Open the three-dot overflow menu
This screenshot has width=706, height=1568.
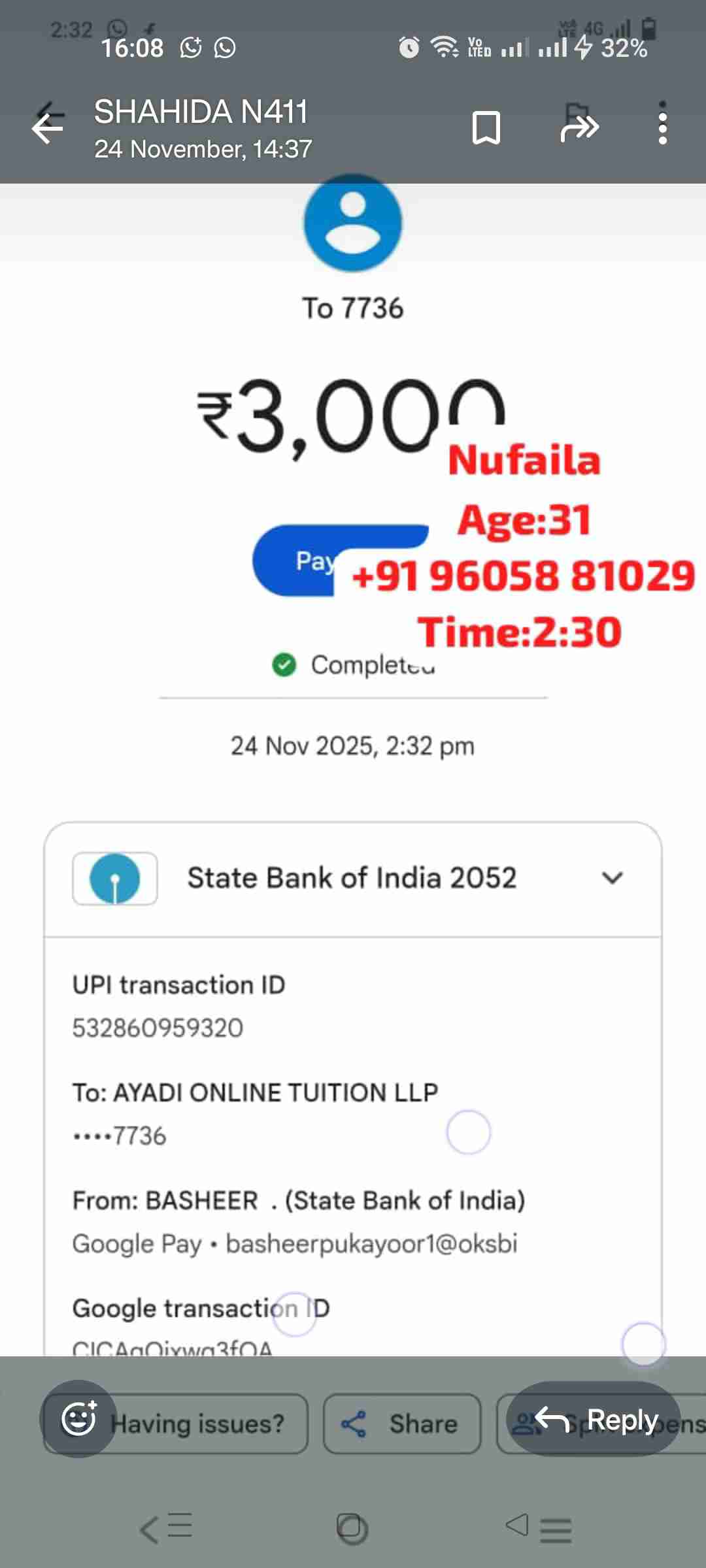click(x=662, y=124)
